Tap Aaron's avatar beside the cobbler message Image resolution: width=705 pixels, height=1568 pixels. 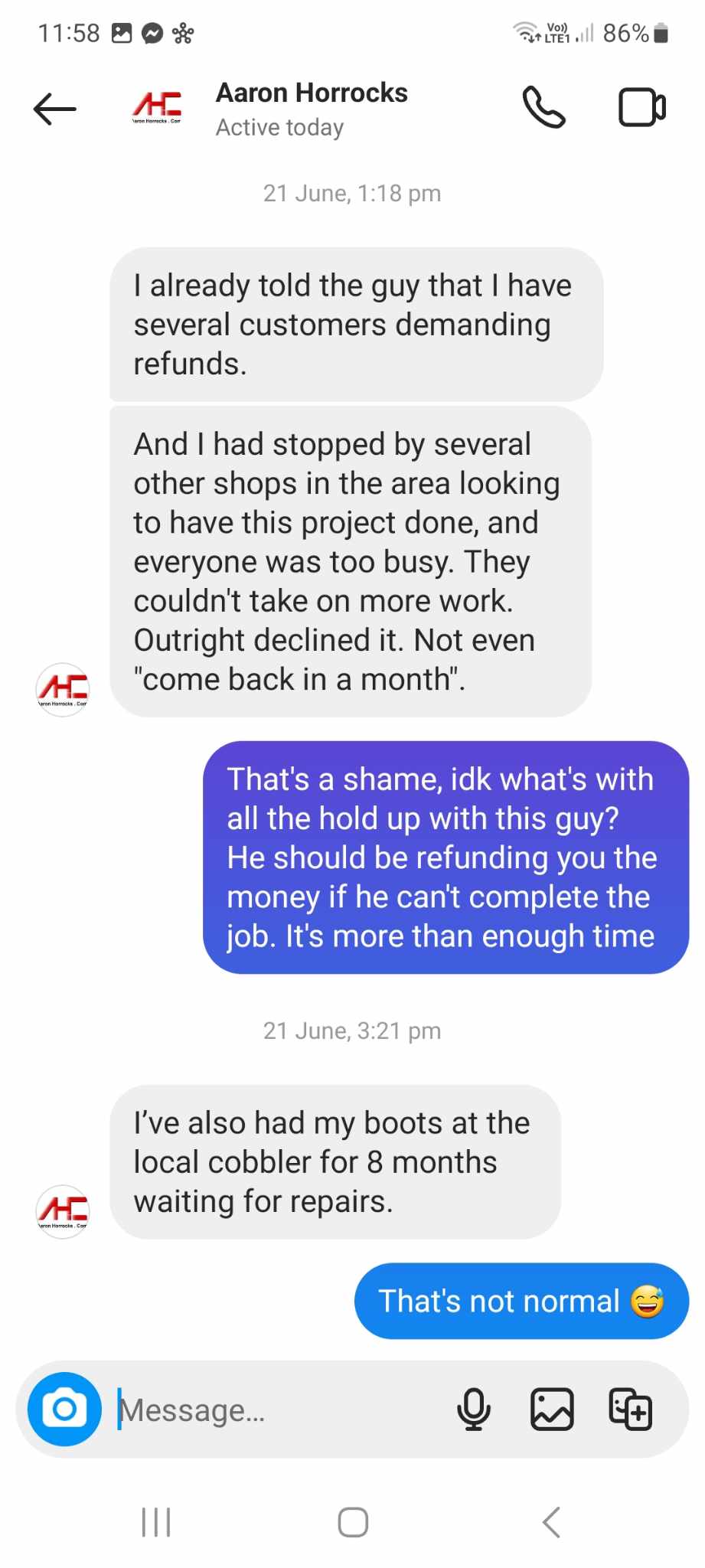(63, 1211)
